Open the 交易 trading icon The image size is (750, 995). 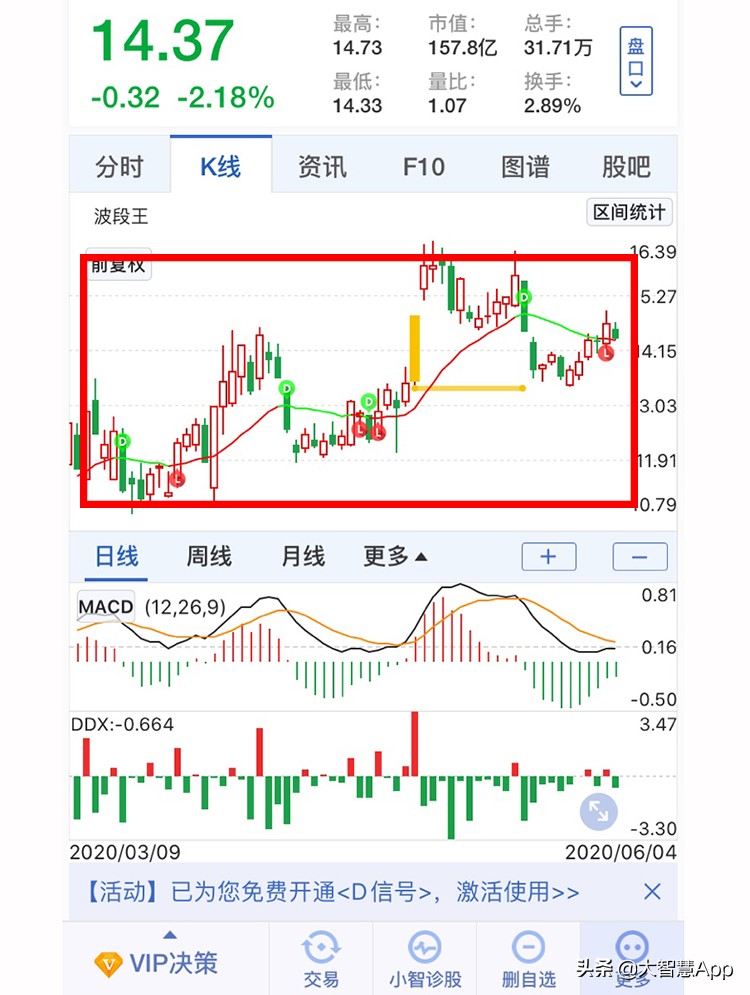322,957
